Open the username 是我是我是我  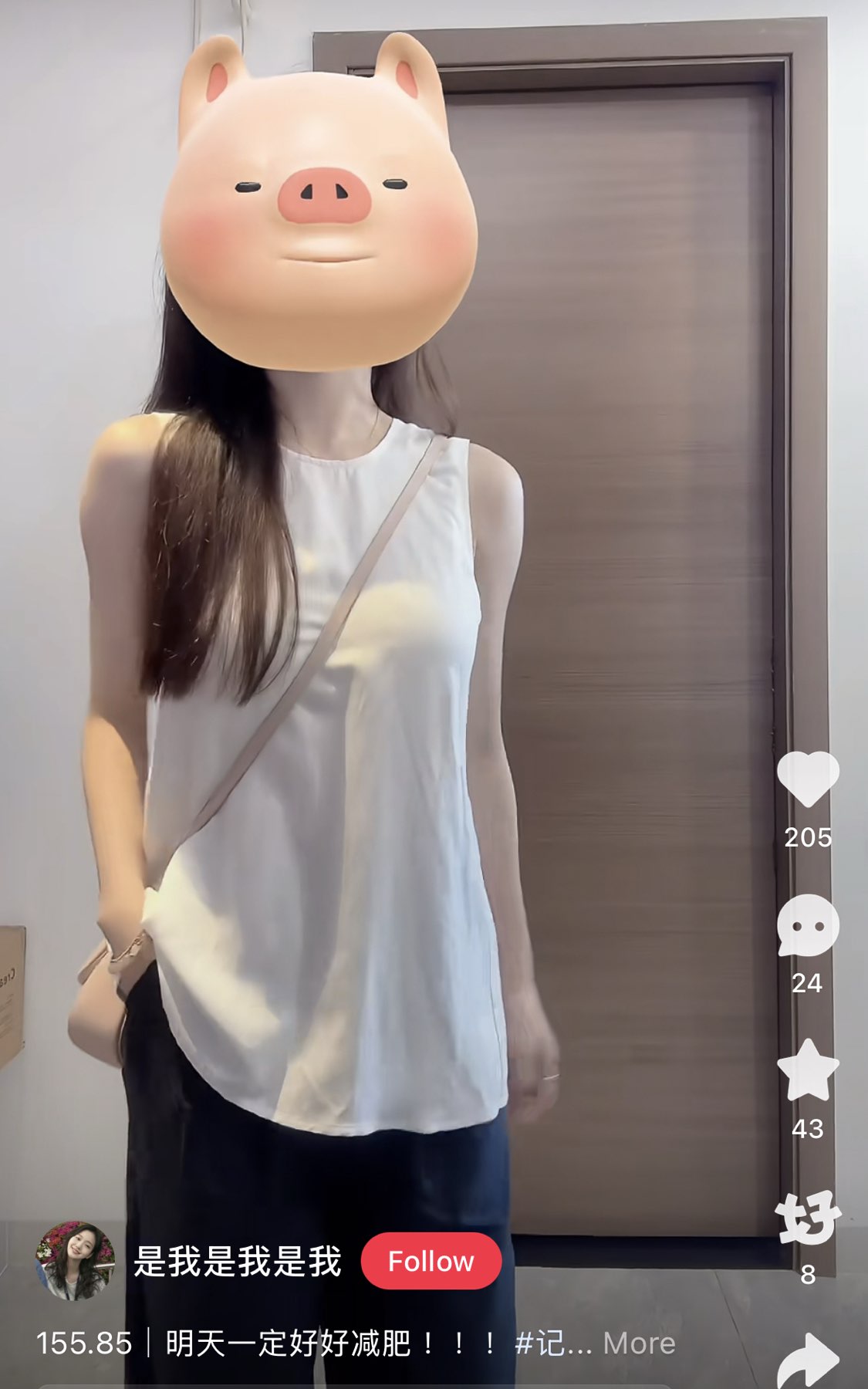tap(237, 1261)
